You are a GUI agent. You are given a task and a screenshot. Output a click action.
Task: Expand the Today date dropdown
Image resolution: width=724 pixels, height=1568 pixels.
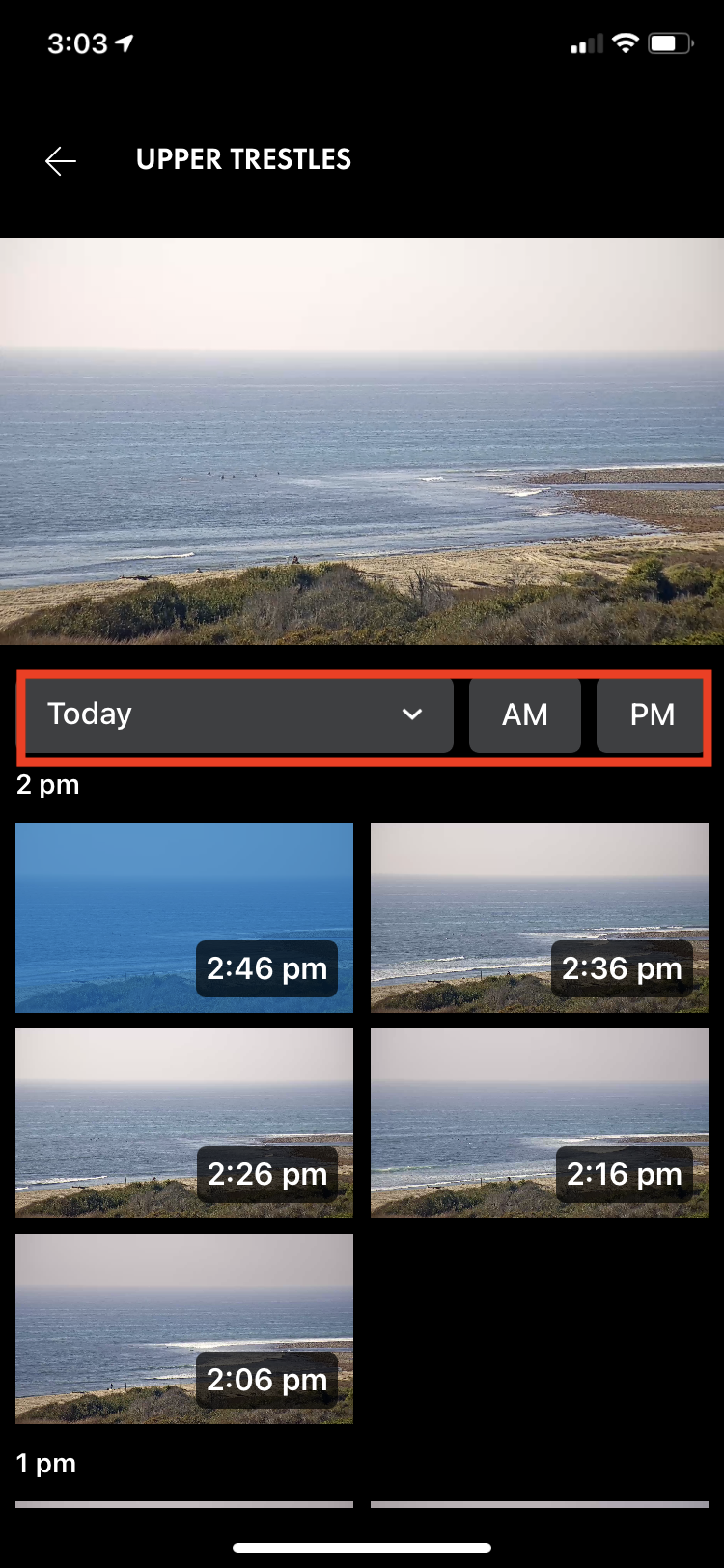pos(239,715)
